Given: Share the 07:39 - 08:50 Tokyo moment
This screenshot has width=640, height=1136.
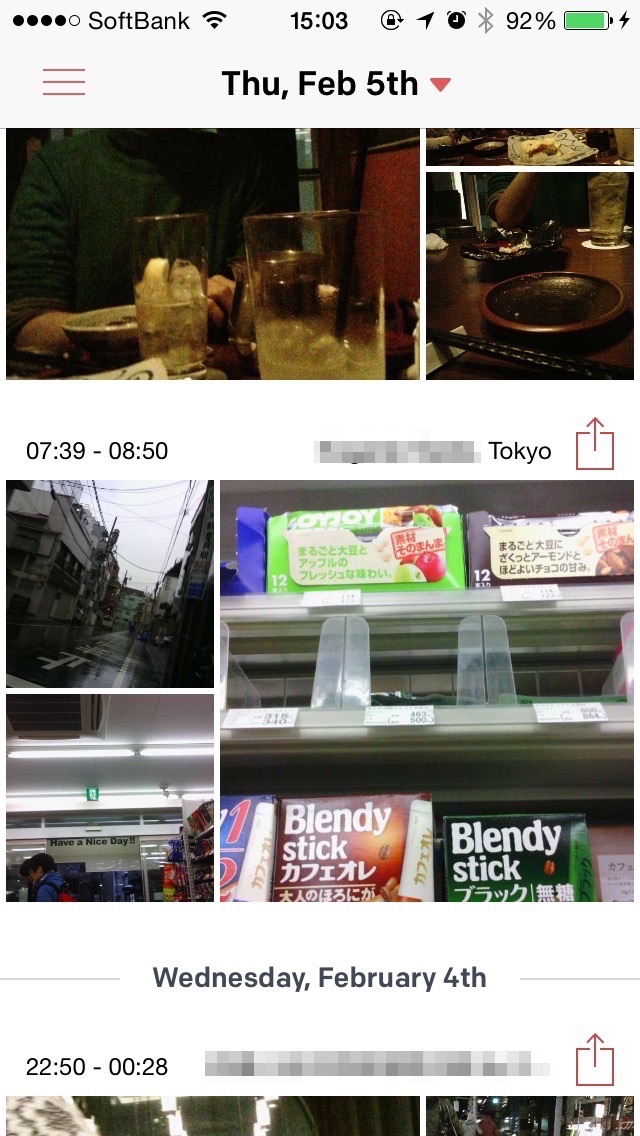Looking at the screenshot, I should [x=595, y=444].
